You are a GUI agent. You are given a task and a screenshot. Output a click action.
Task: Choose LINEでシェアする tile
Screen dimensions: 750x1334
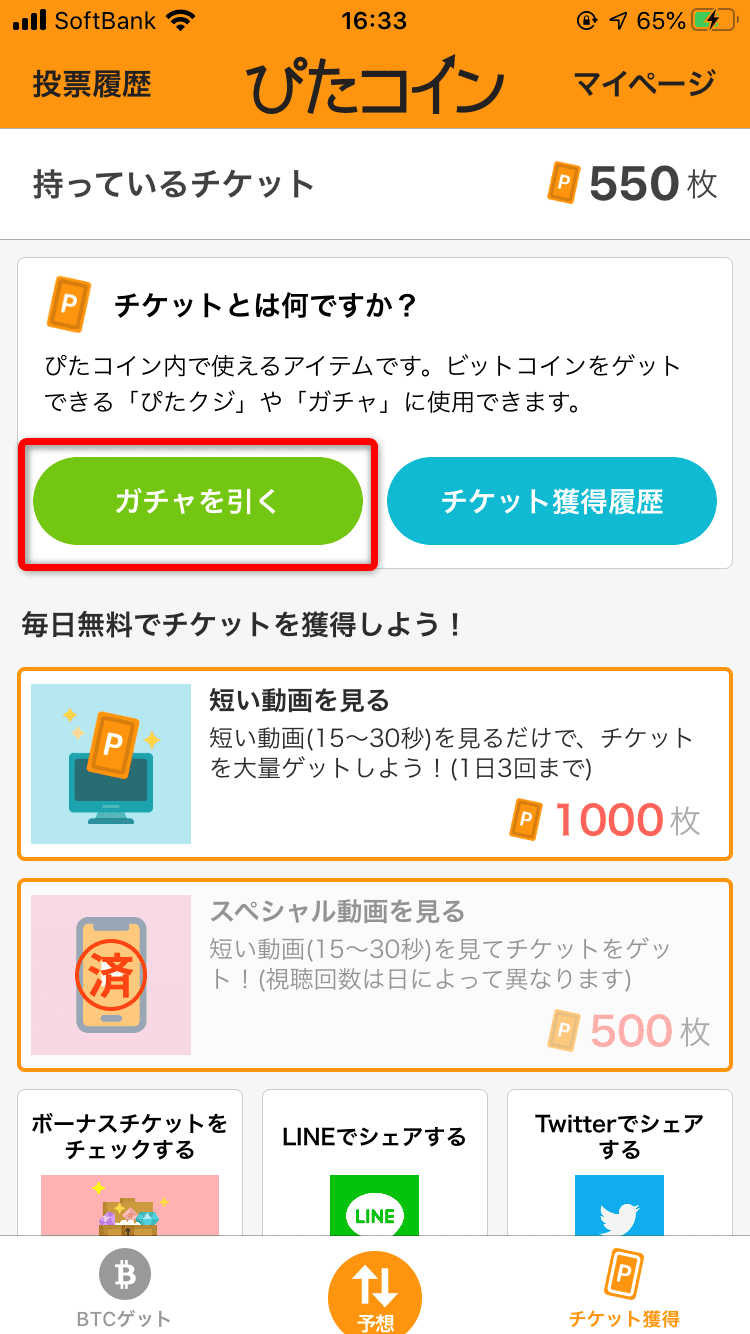coord(375,1162)
